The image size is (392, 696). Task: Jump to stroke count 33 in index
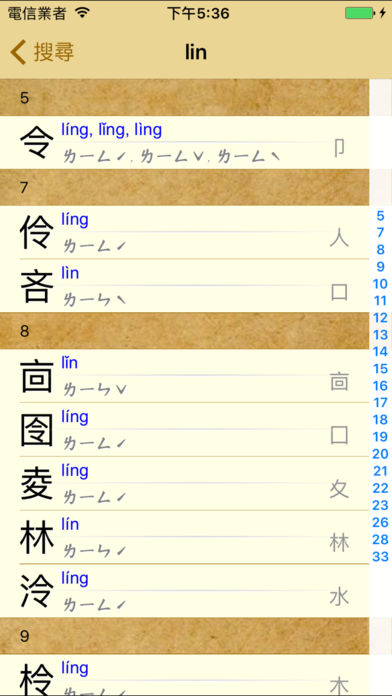click(x=380, y=557)
